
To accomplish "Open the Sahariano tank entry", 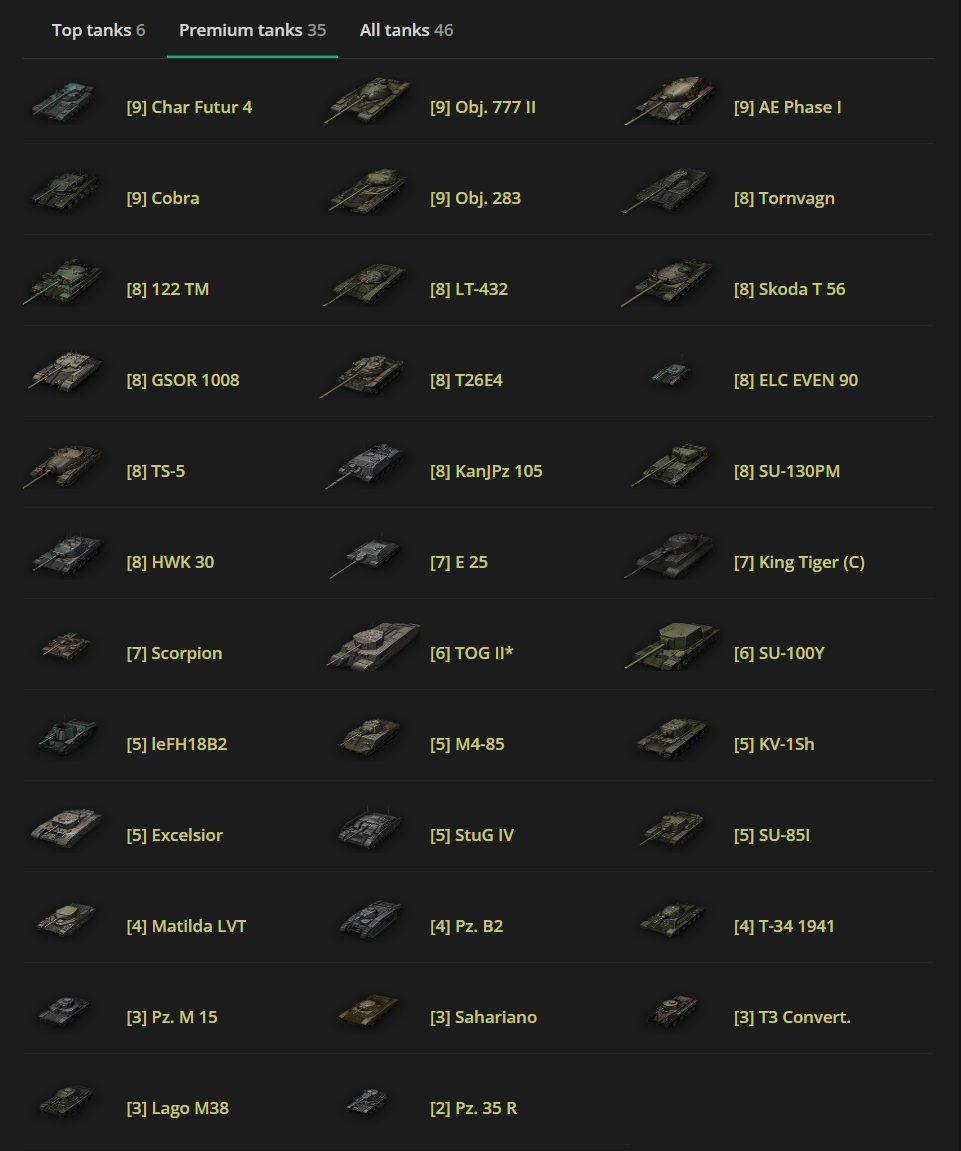I will click(483, 1017).
